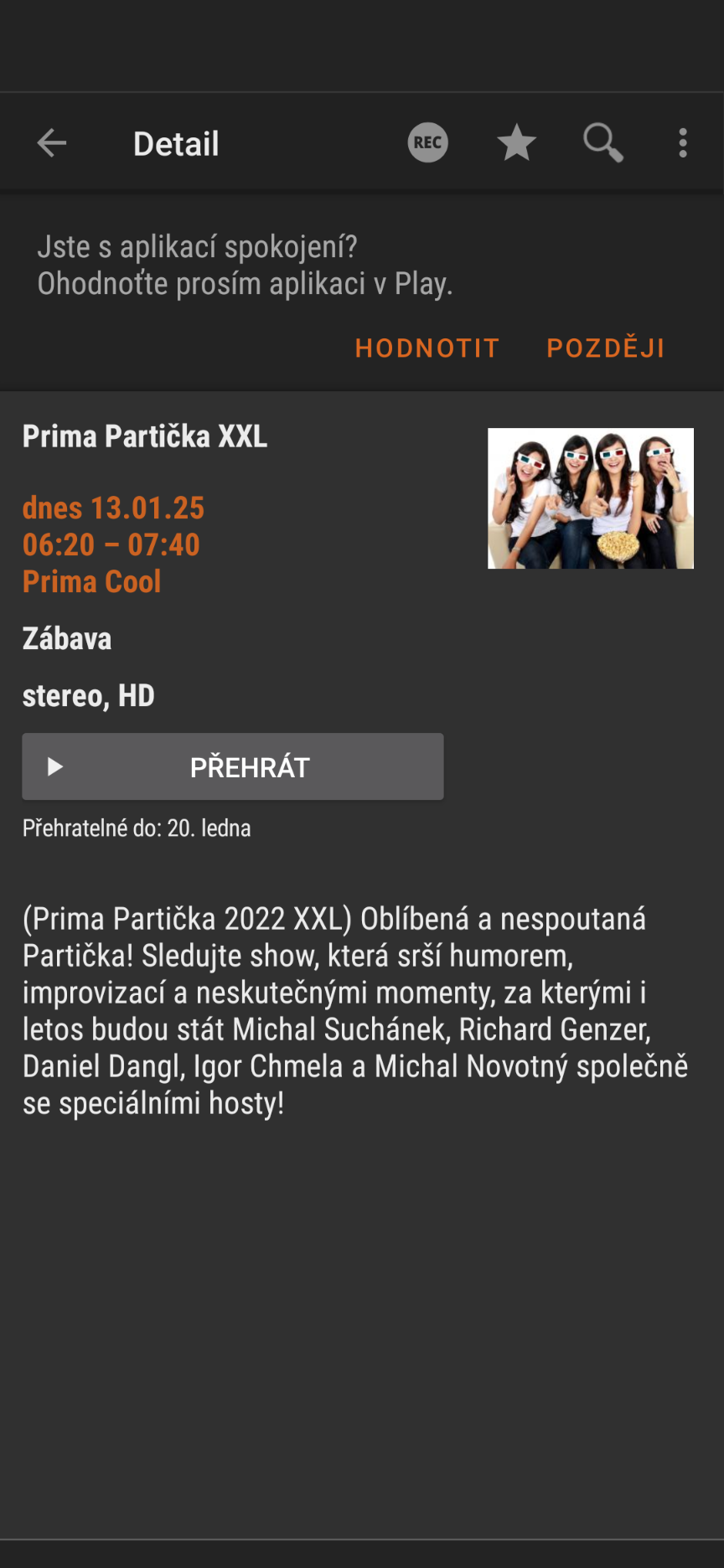Screen dimensions: 724x1568
Task: Dismiss rating prompt with POZDĚJI
Action: tap(606, 348)
